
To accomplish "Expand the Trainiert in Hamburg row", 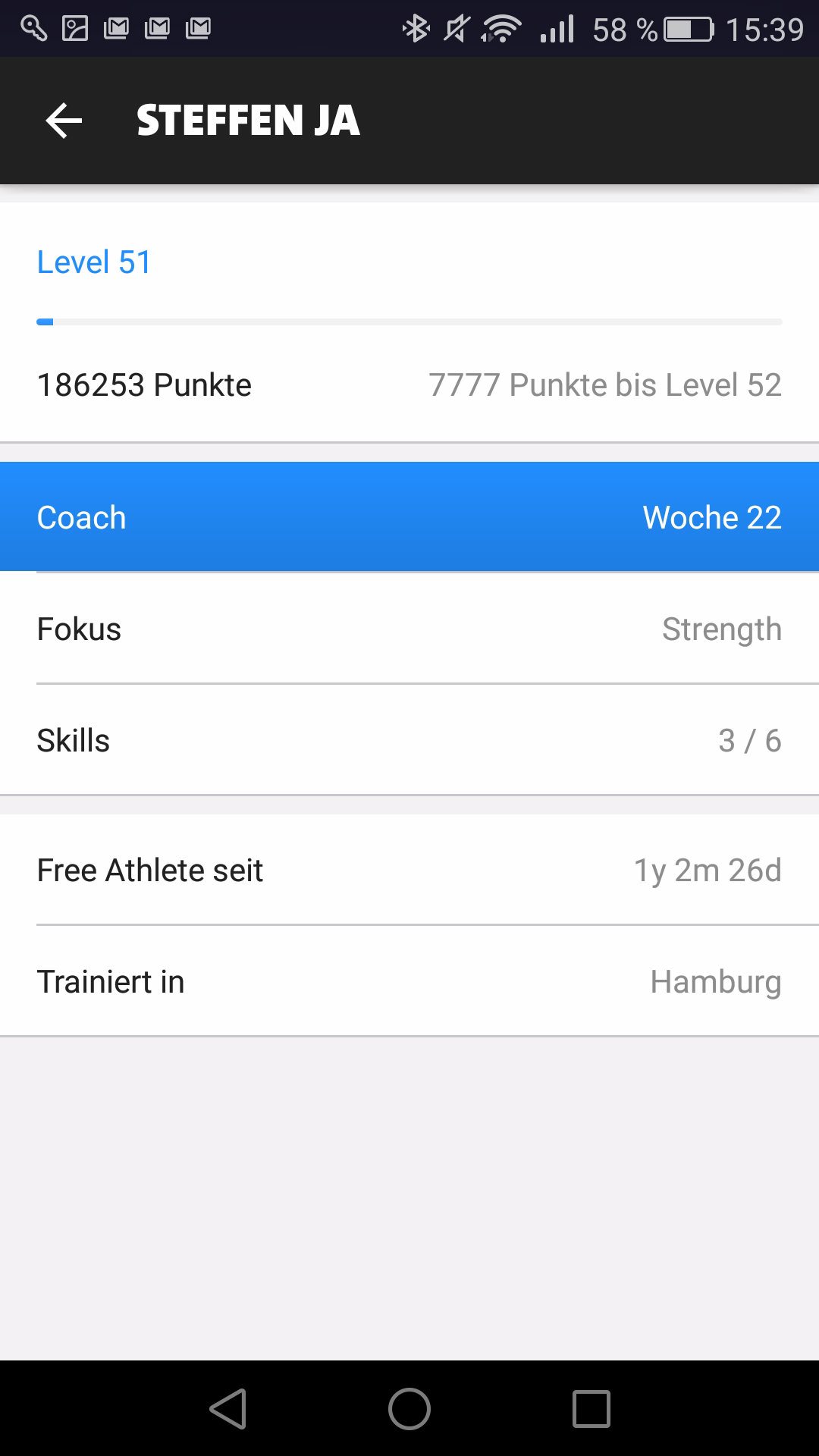I will [x=409, y=981].
